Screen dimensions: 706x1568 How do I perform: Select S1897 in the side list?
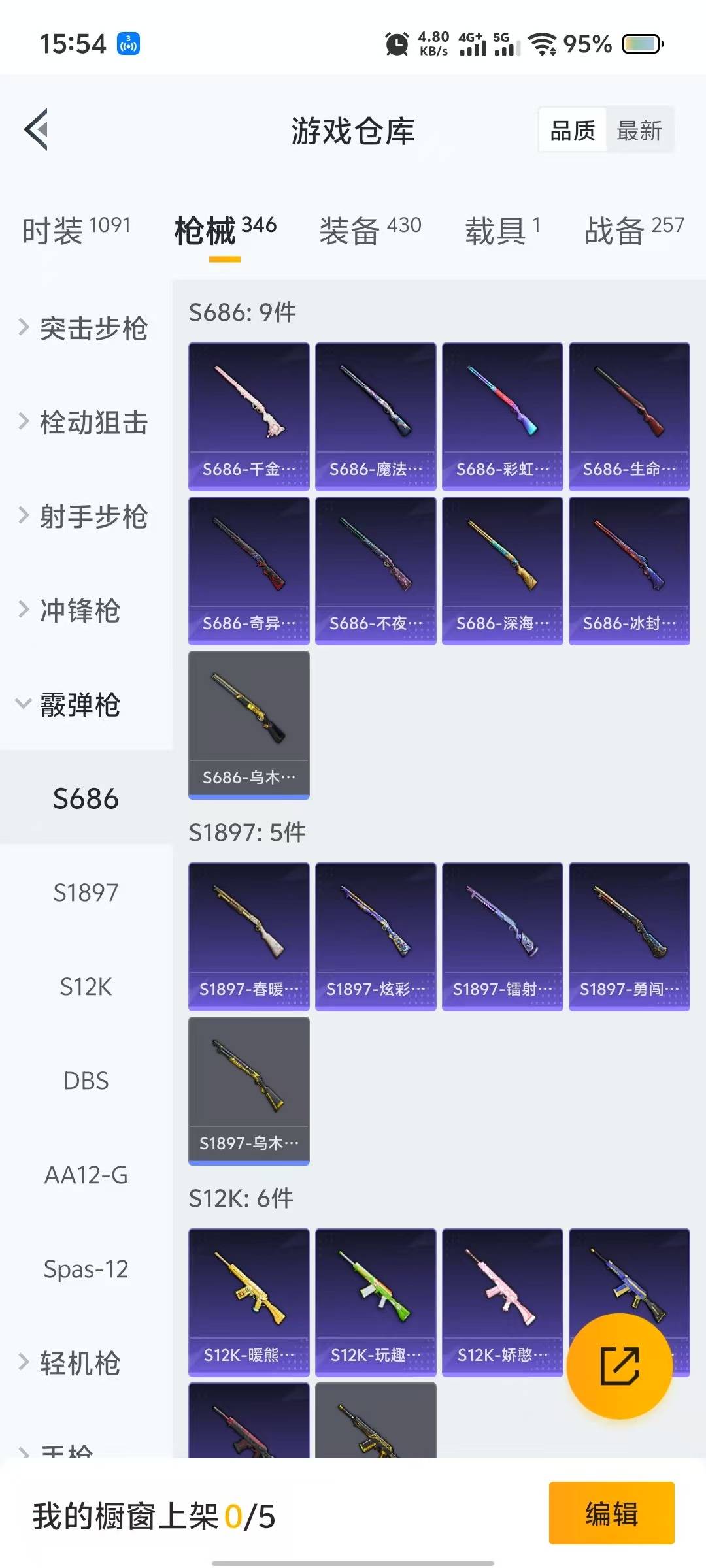pos(86,892)
